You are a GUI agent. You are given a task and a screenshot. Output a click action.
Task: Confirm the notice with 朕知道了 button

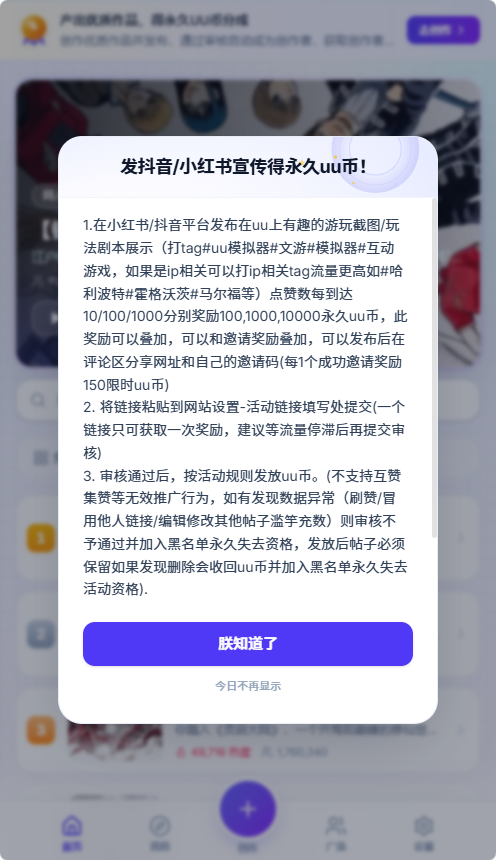(248, 644)
